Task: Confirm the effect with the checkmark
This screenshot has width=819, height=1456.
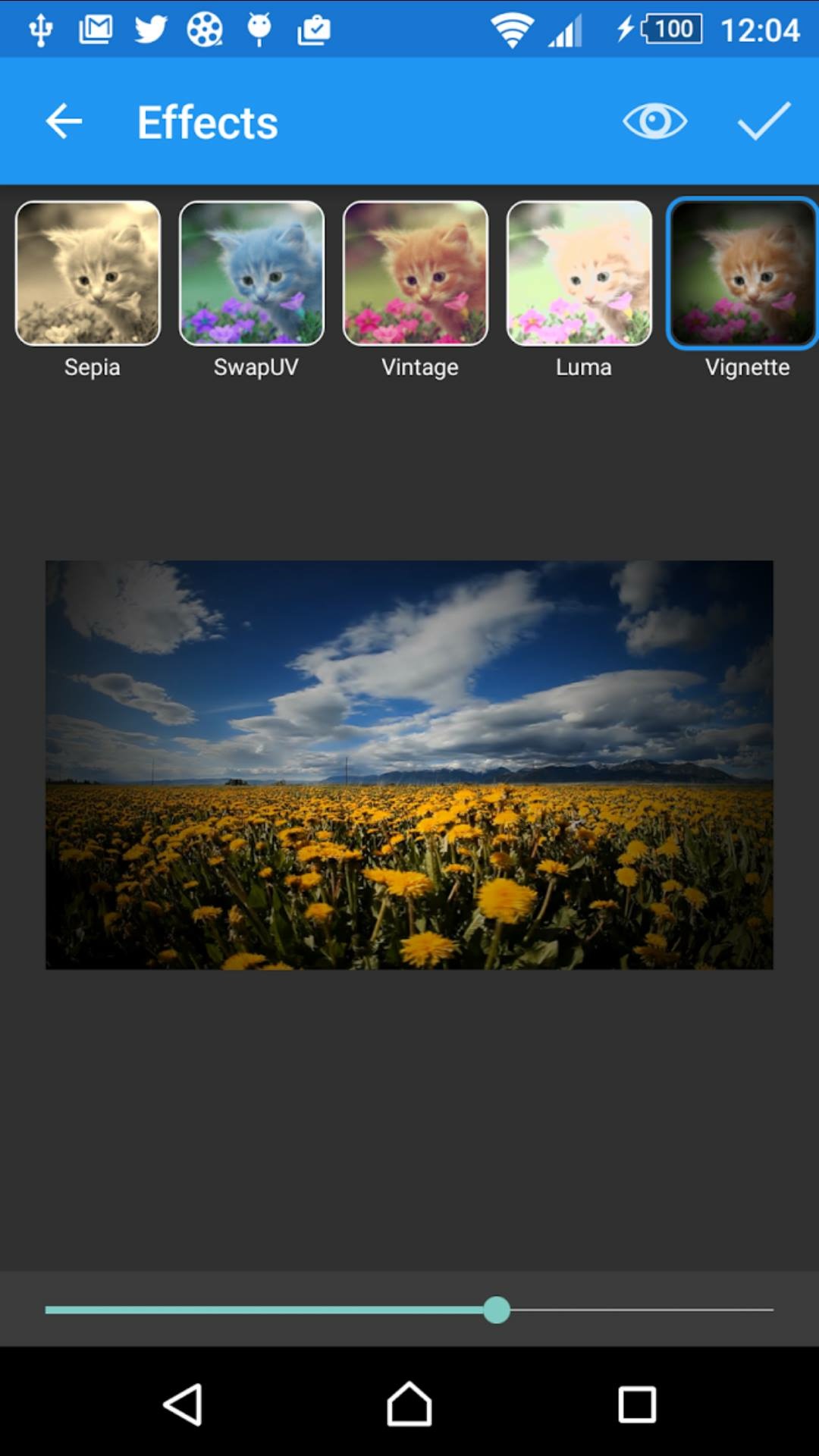Action: [x=764, y=121]
